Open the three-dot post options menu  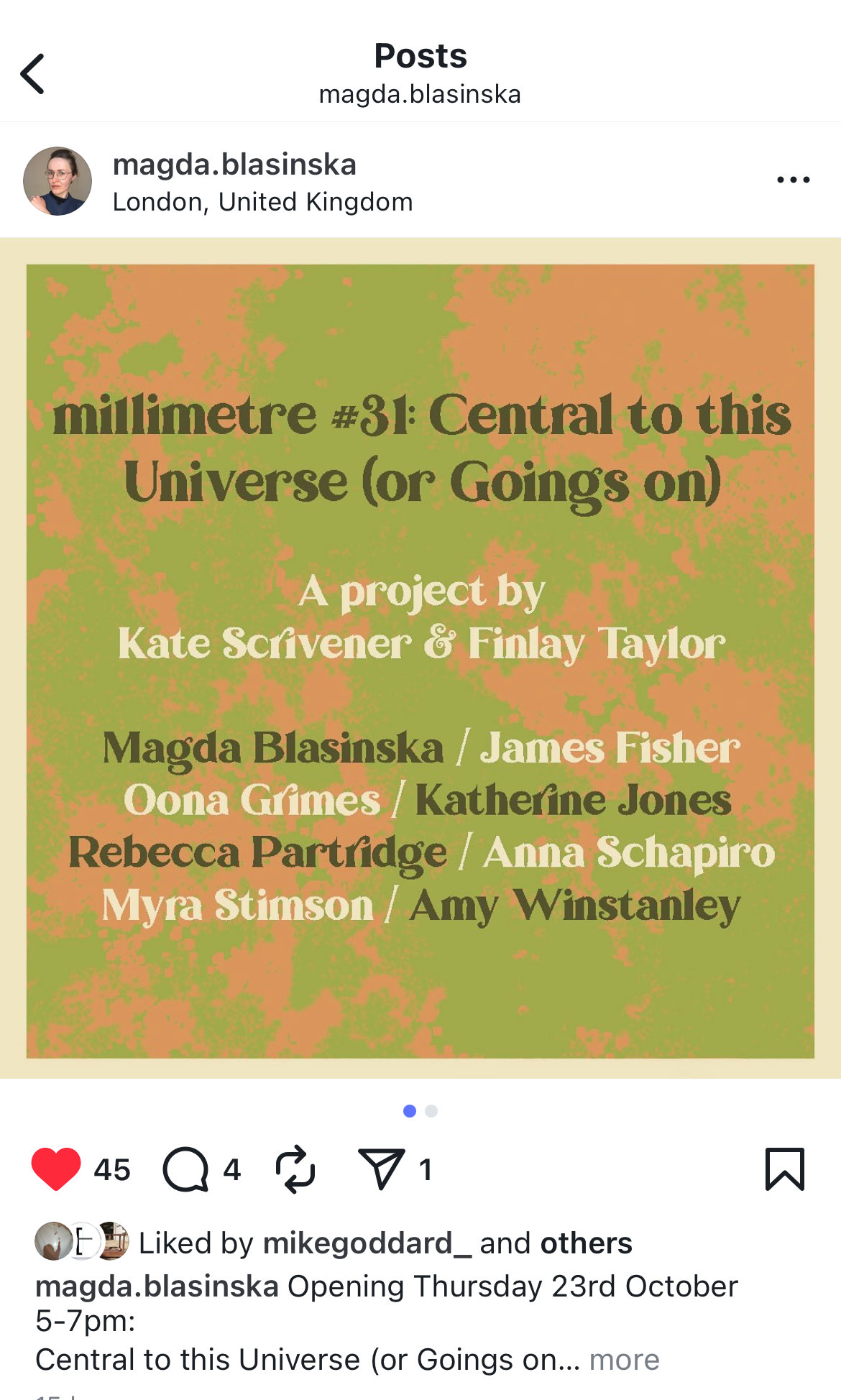coord(793,180)
